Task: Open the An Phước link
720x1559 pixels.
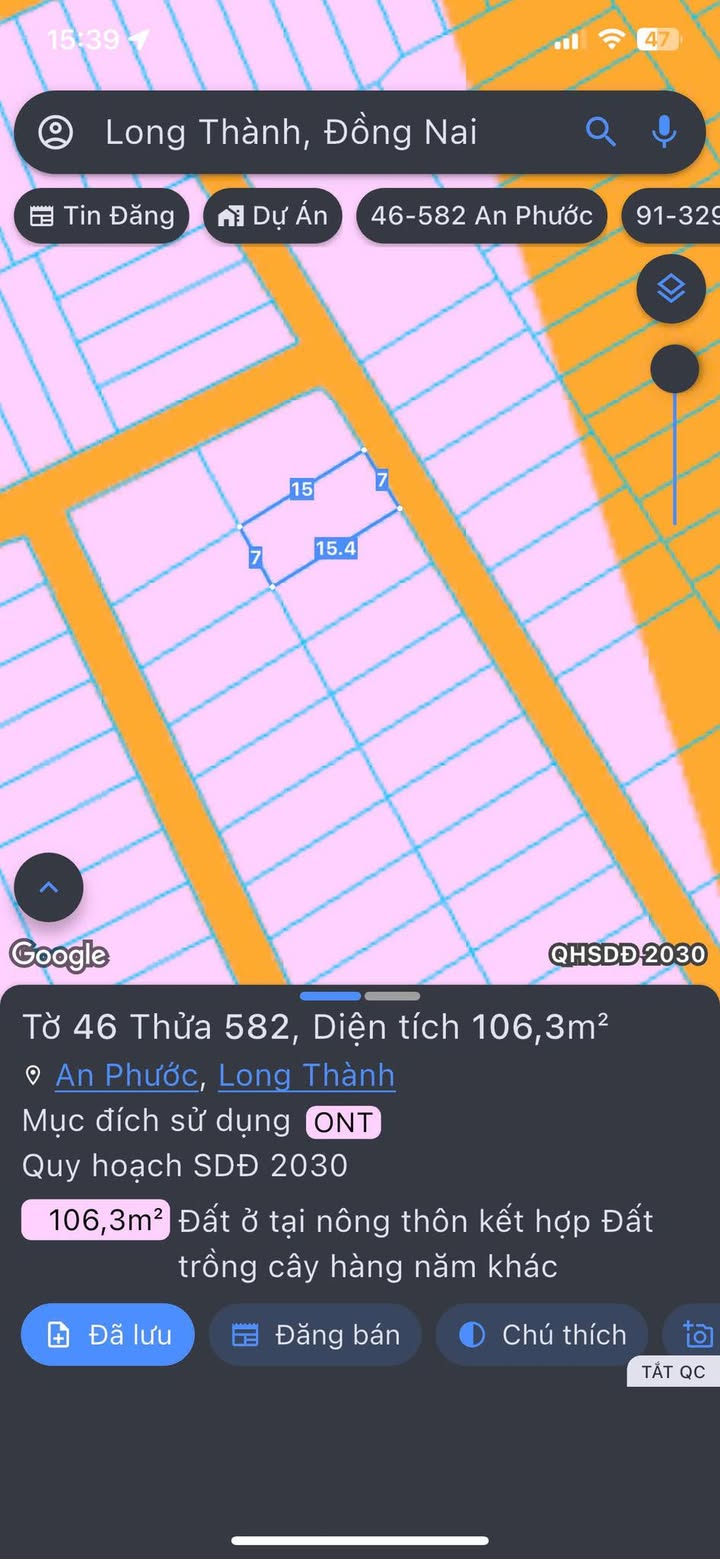Action: pyautogui.click(x=126, y=1075)
